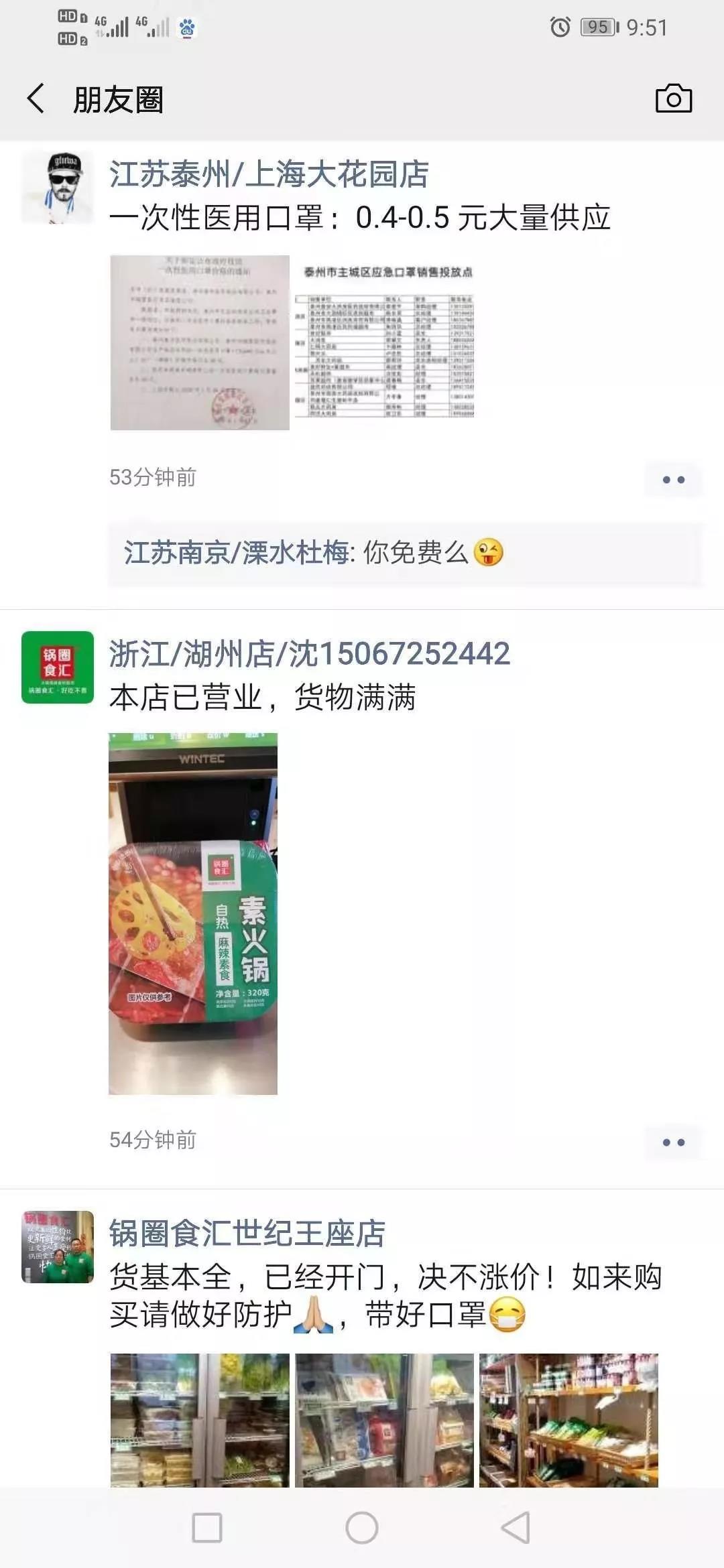The width and height of the screenshot is (724, 1568).
Task: Go back from 朋友圈
Action: click(36, 99)
